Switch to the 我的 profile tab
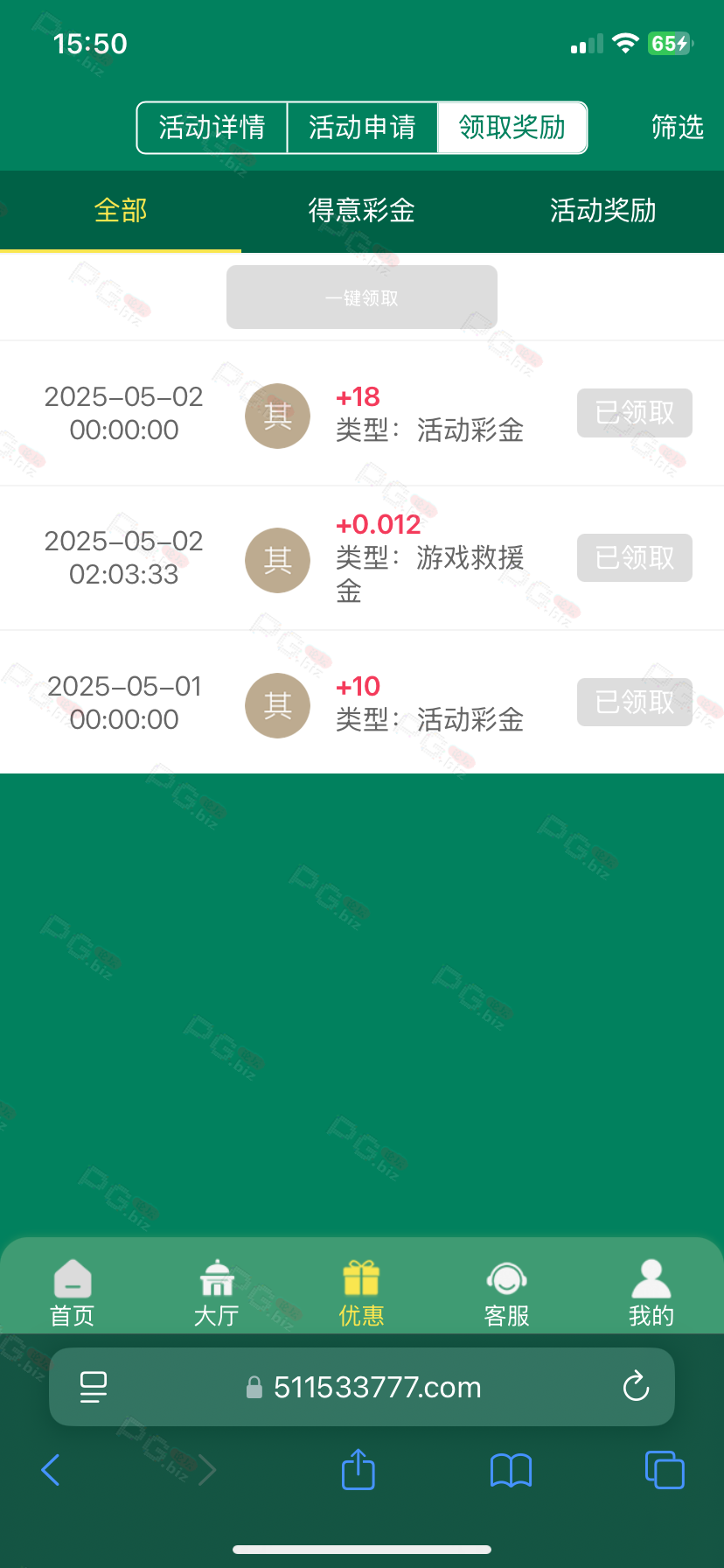 (651, 1293)
